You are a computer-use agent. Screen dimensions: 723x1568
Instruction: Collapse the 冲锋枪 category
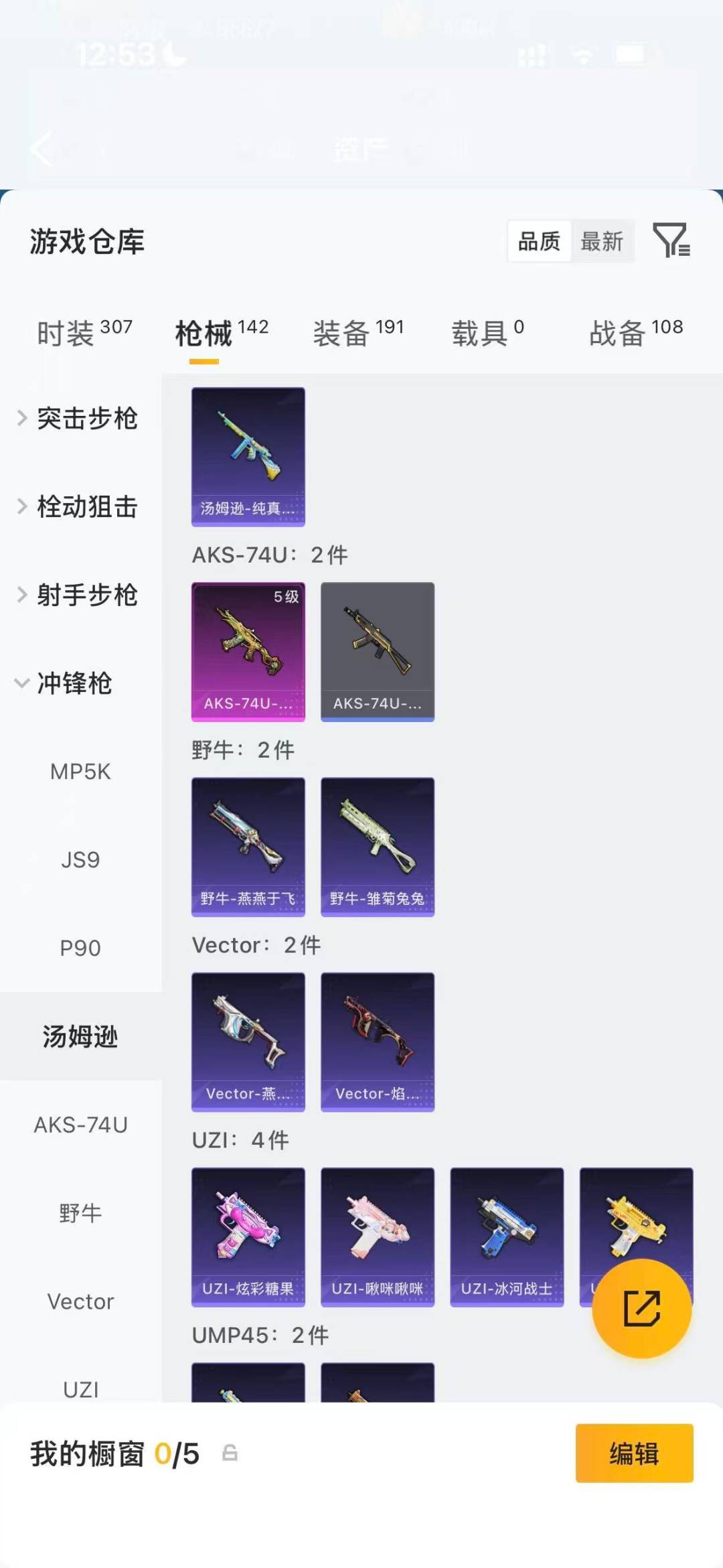(74, 684)
